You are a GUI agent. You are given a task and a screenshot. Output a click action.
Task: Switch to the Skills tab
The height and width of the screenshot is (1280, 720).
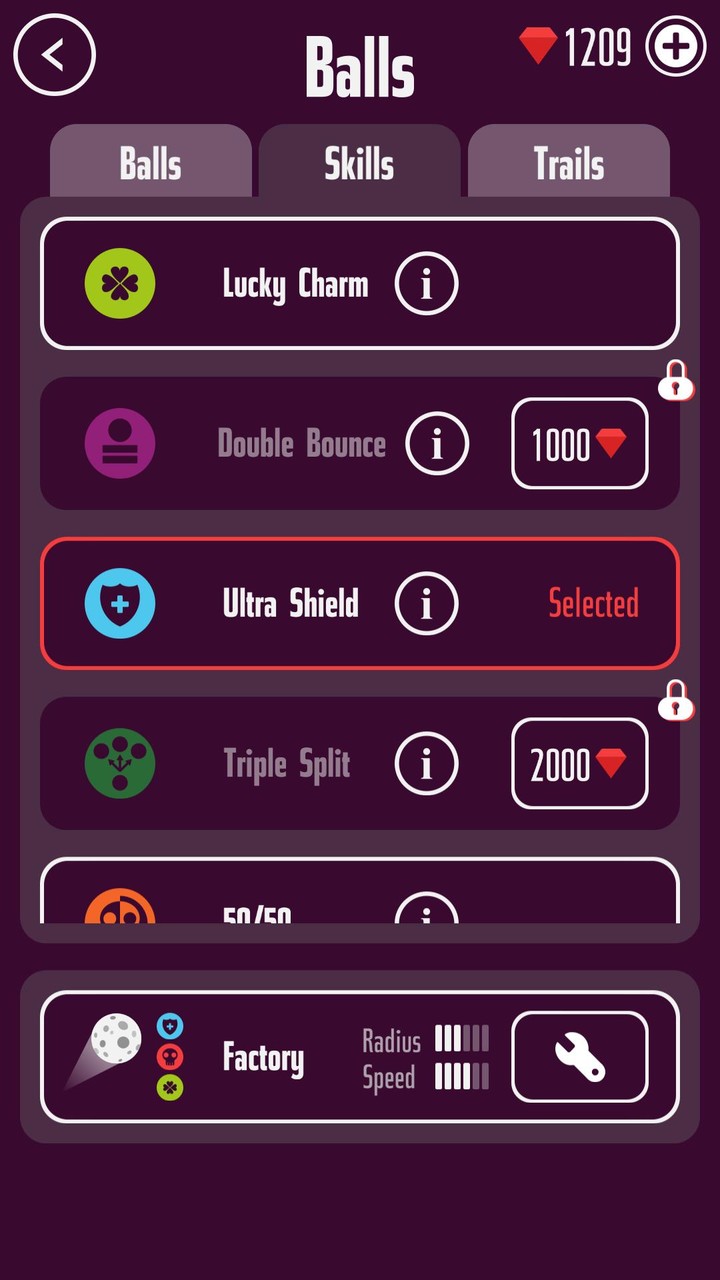[x=359, y=163]
